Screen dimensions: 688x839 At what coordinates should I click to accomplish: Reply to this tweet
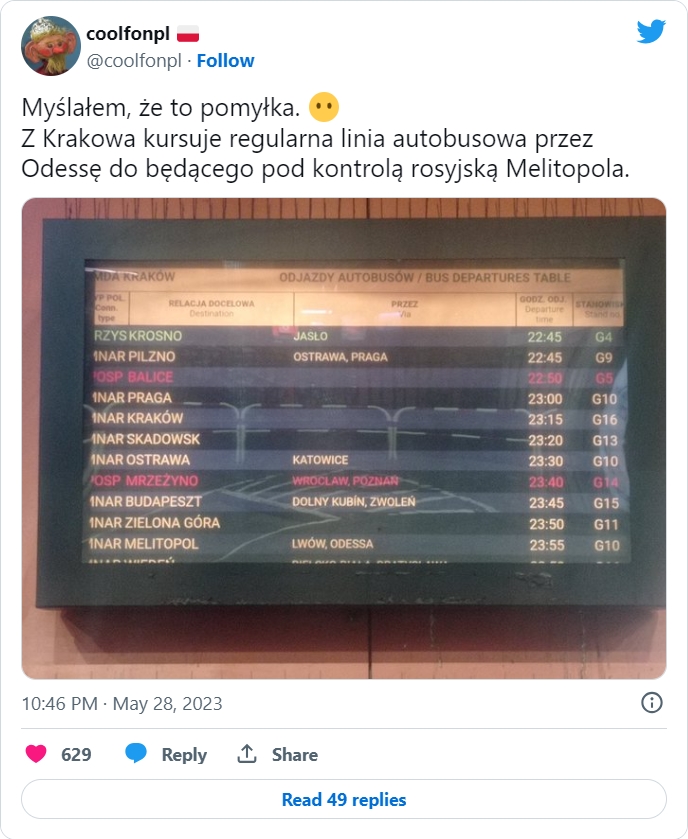(x=167, y=754)
